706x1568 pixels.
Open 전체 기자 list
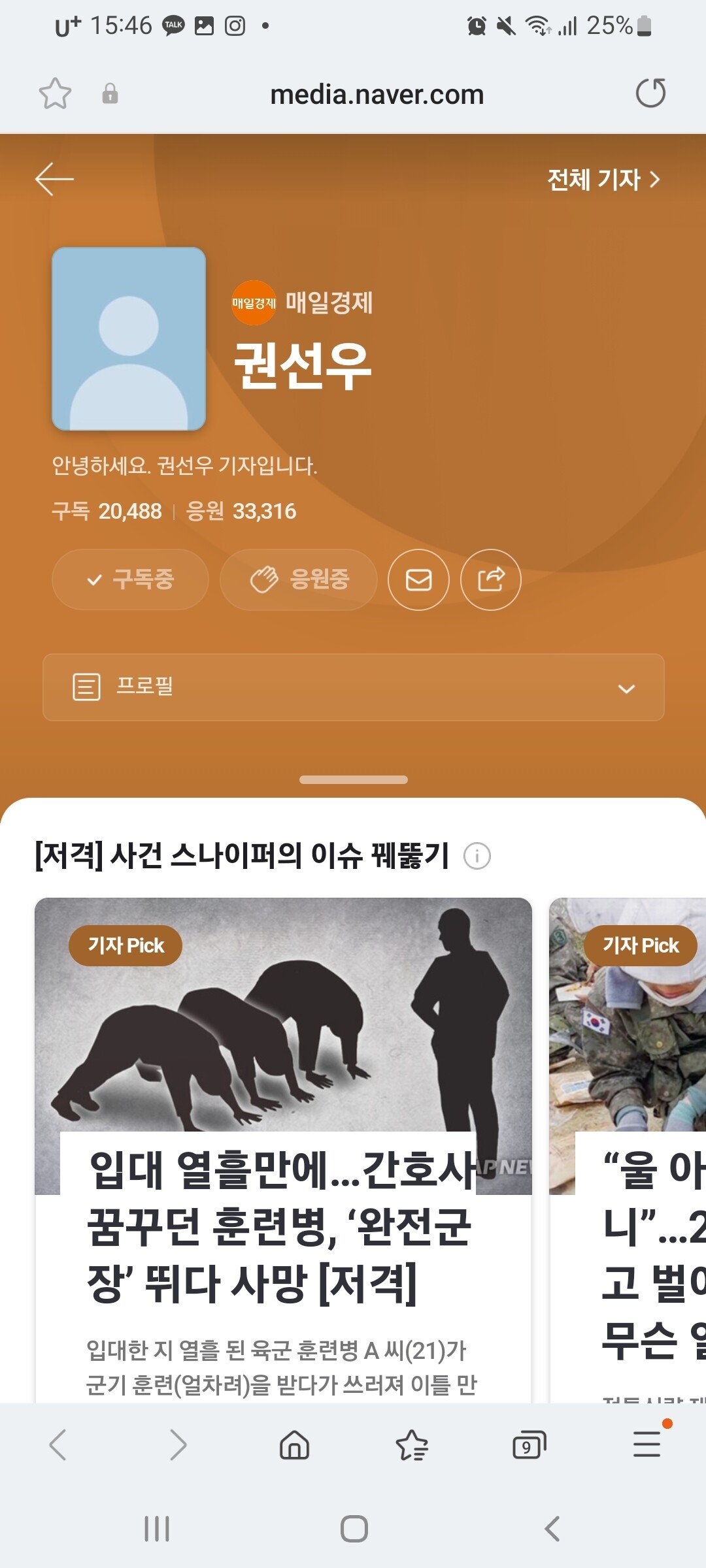(603, 180)
